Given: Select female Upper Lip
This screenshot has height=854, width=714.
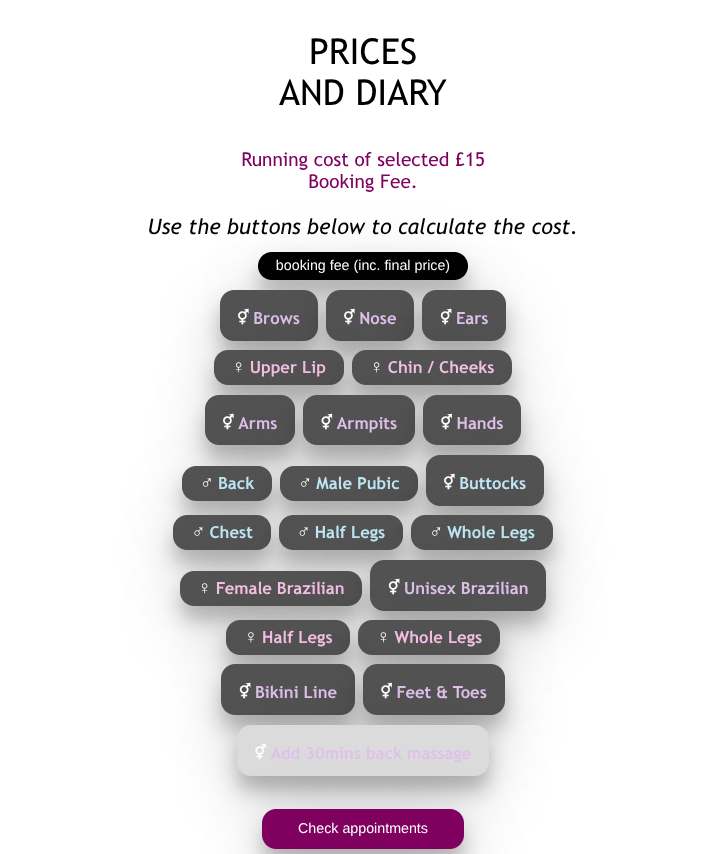Looking at the screenshot, I should [279, 367].
